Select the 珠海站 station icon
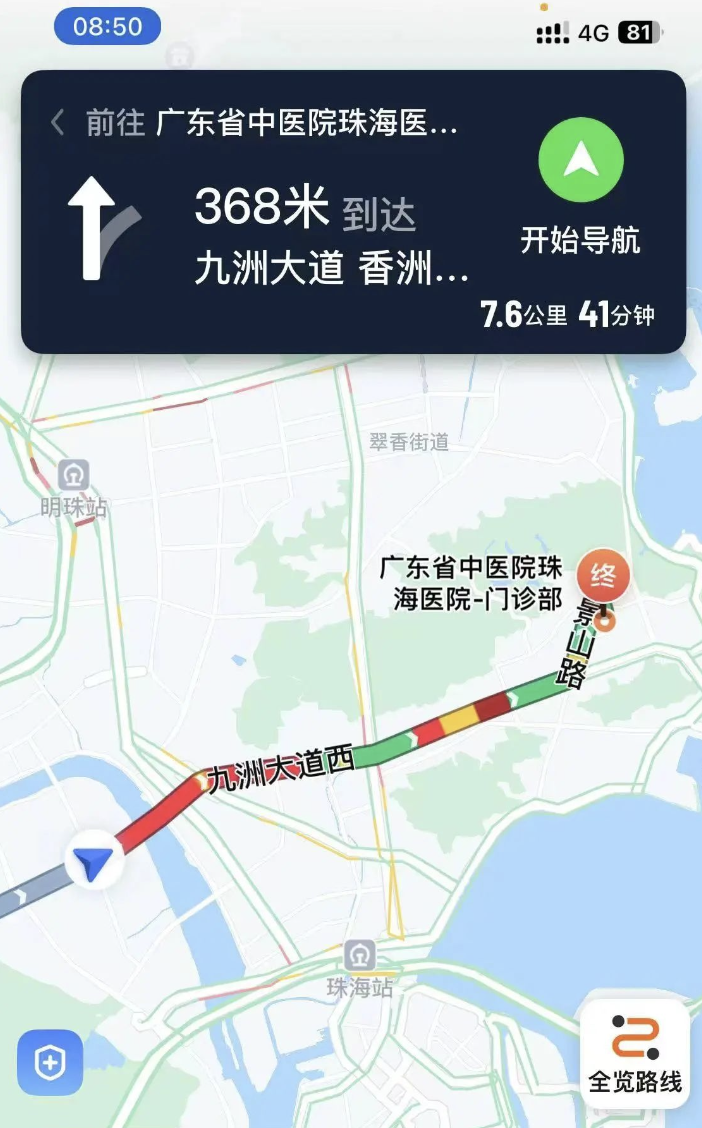Viewport: 702px width, 1128px height. 360,956
